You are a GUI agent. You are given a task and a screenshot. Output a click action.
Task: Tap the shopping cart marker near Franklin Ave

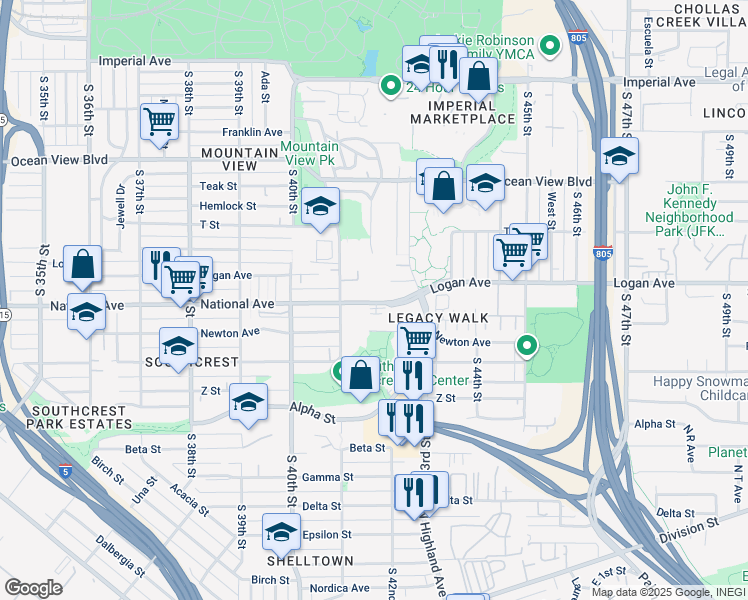pyautogui.click(x=159, y=122)
